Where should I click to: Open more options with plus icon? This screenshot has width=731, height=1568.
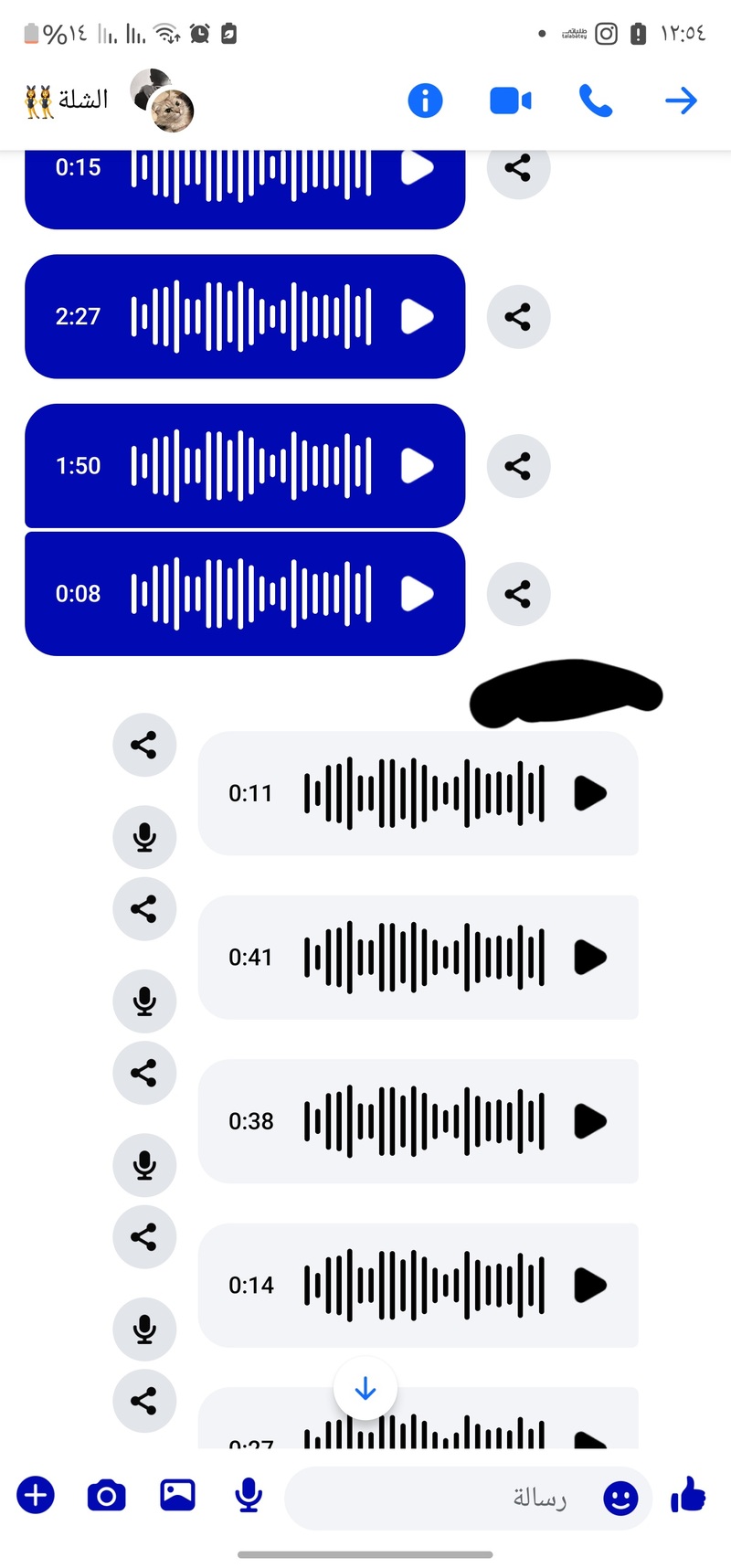36,1496
